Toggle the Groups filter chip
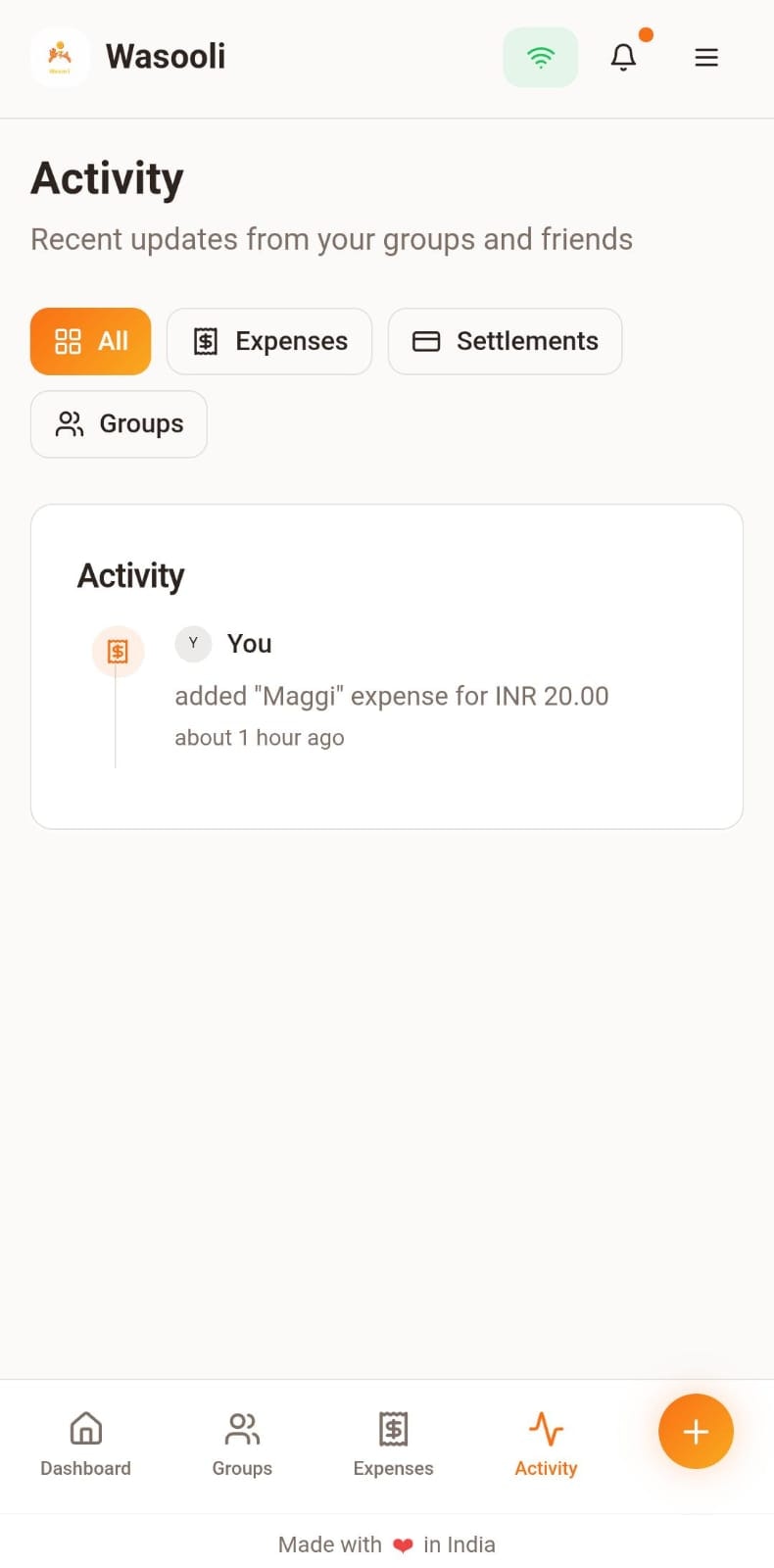Screen dimensions: 774x1568 pyautogui.click(x=118, y=423)
